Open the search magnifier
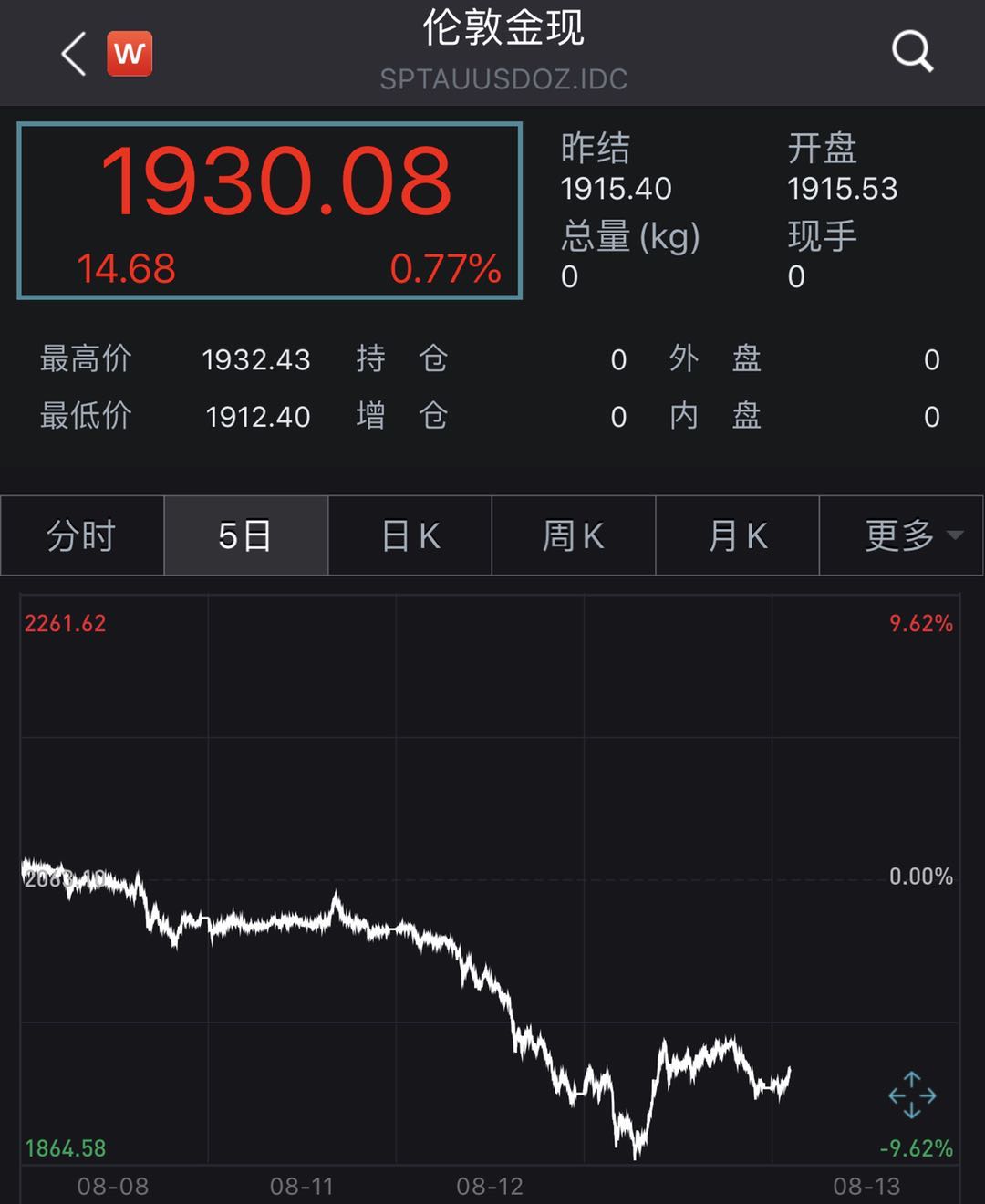Screen dimensions: 985x1204 pos(912,51)
